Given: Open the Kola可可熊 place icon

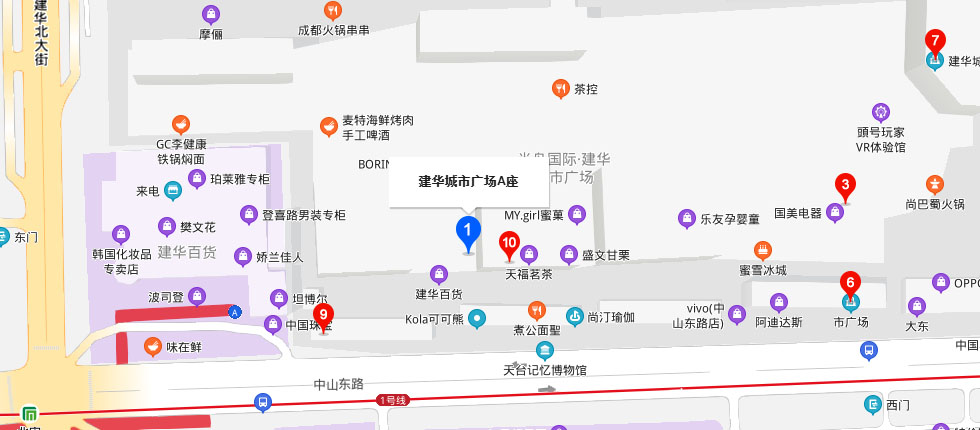Looking at the screenshot, I should [478, 319].
